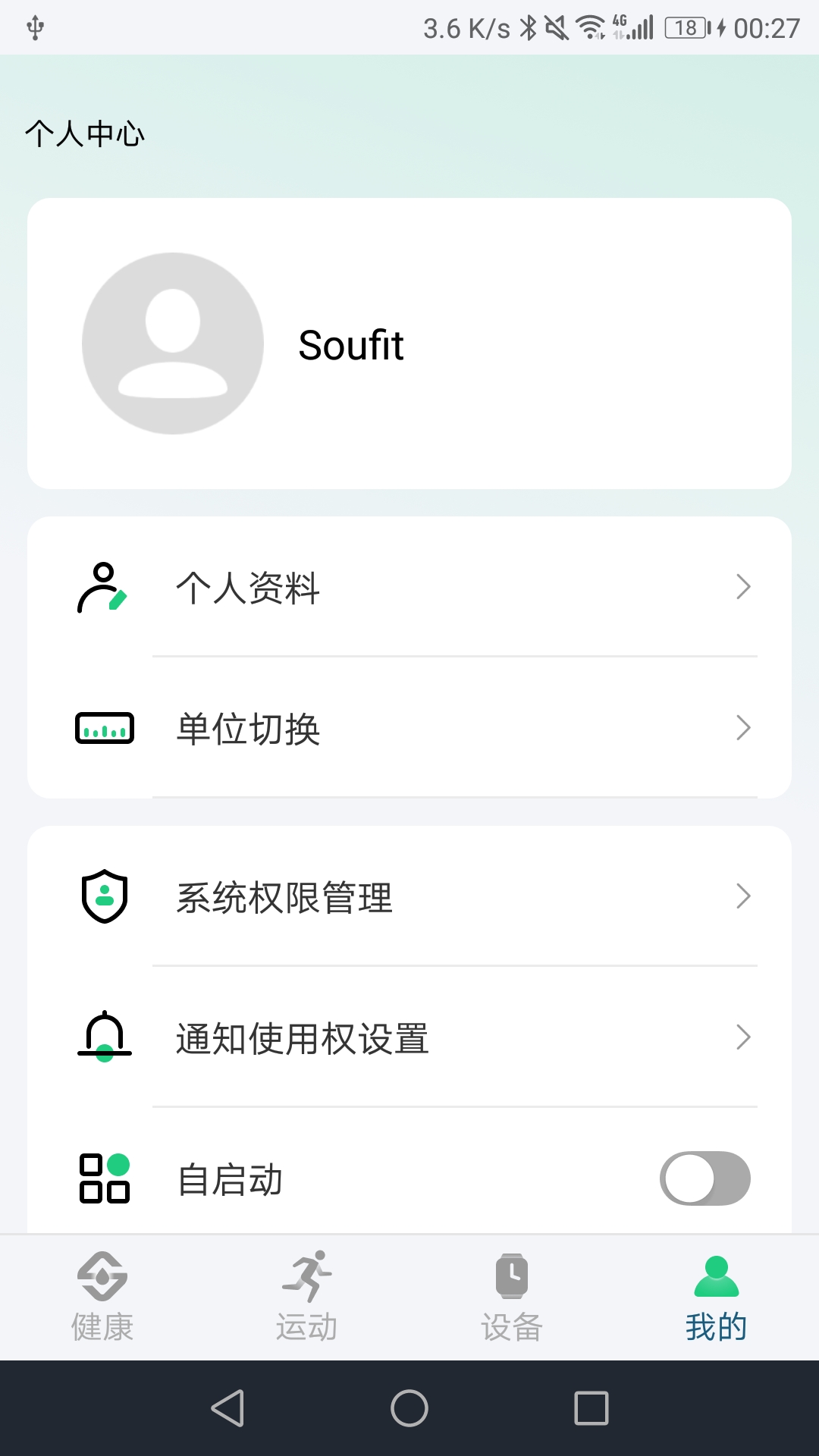Screen dimensions: 819x1456
Task: Tap the username Soufit
Action: point(350,345)
